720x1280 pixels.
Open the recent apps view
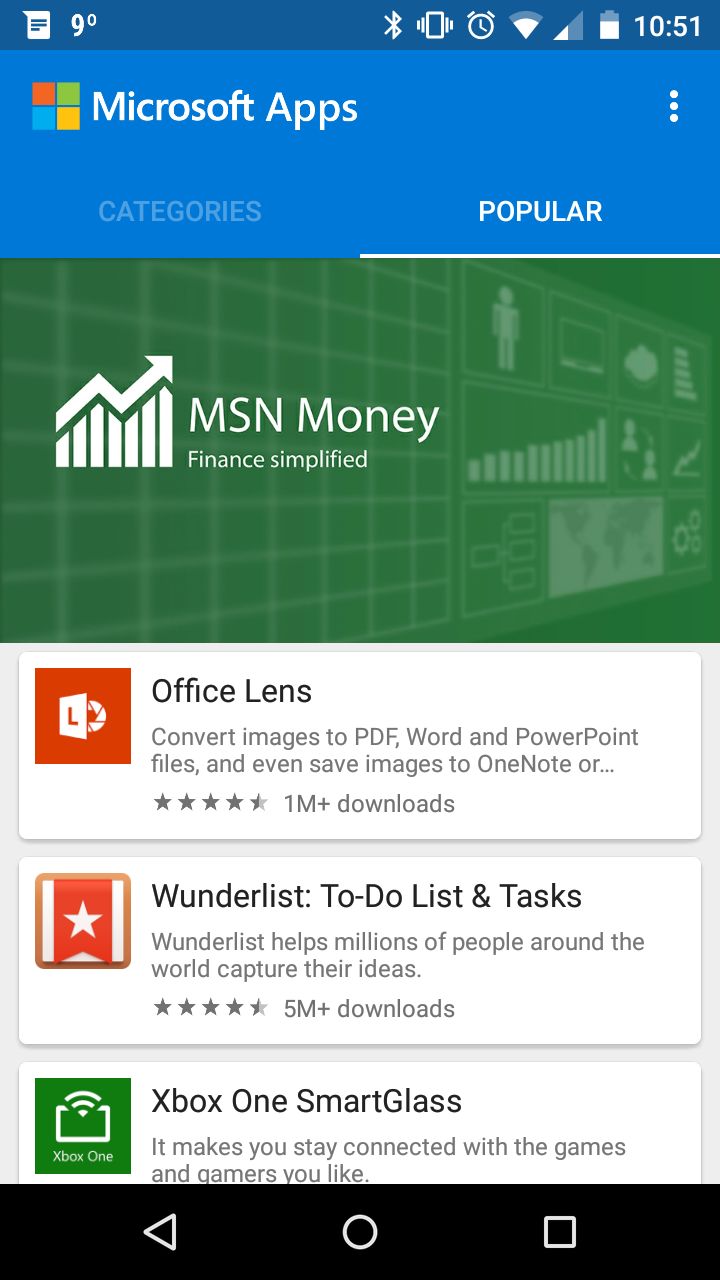coord(560,1232)
